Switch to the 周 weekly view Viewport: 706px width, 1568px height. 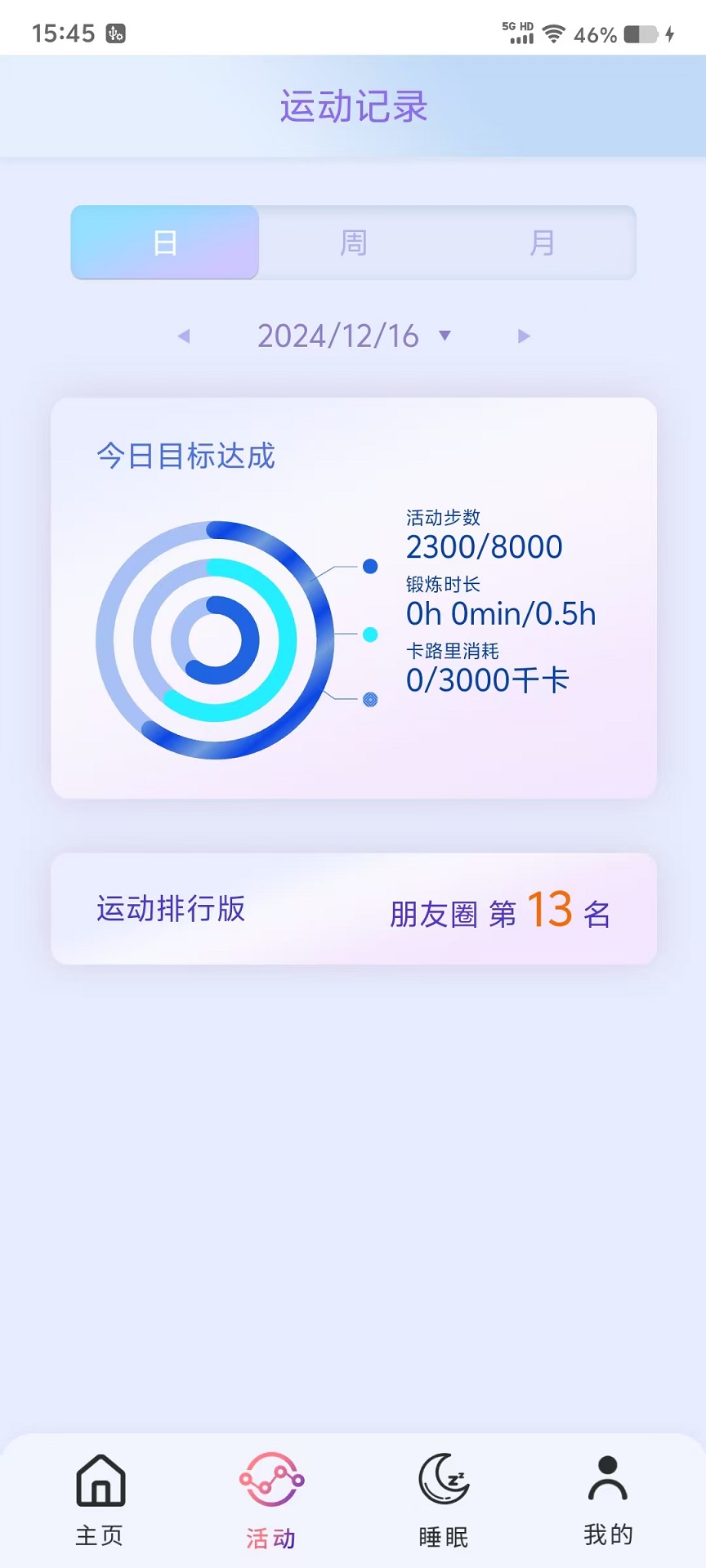coord(352,243)
